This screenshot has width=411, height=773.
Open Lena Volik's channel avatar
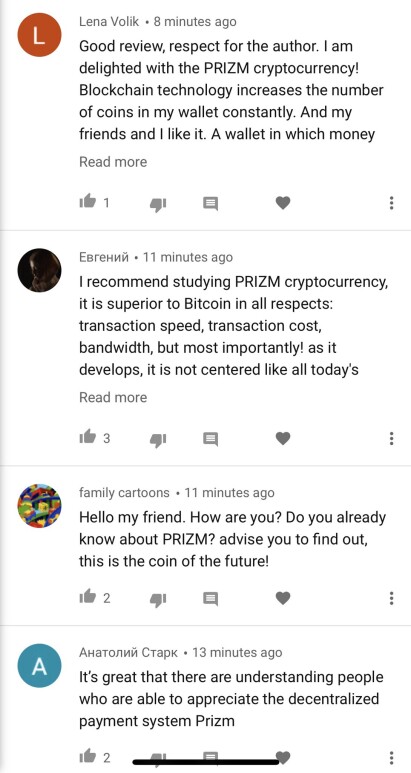[x=39, y=35]
